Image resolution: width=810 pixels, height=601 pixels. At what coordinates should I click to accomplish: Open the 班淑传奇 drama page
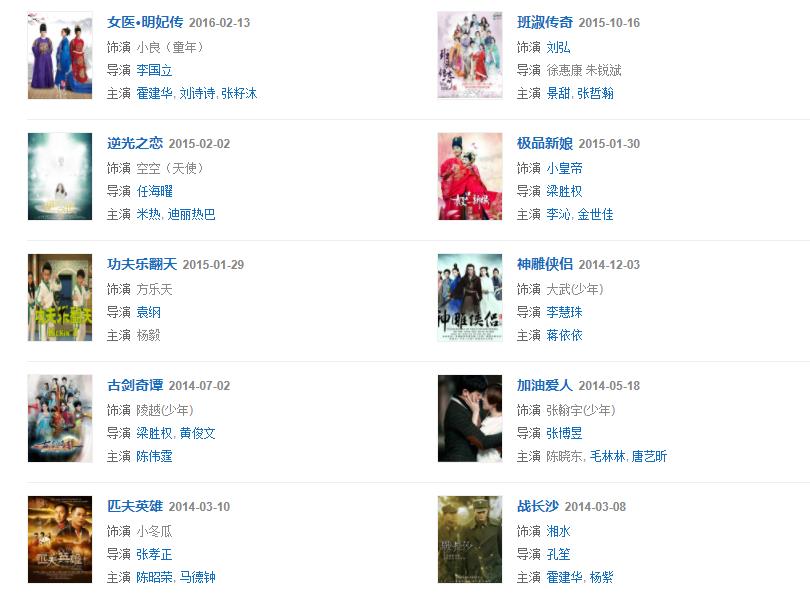pos(544,23)
